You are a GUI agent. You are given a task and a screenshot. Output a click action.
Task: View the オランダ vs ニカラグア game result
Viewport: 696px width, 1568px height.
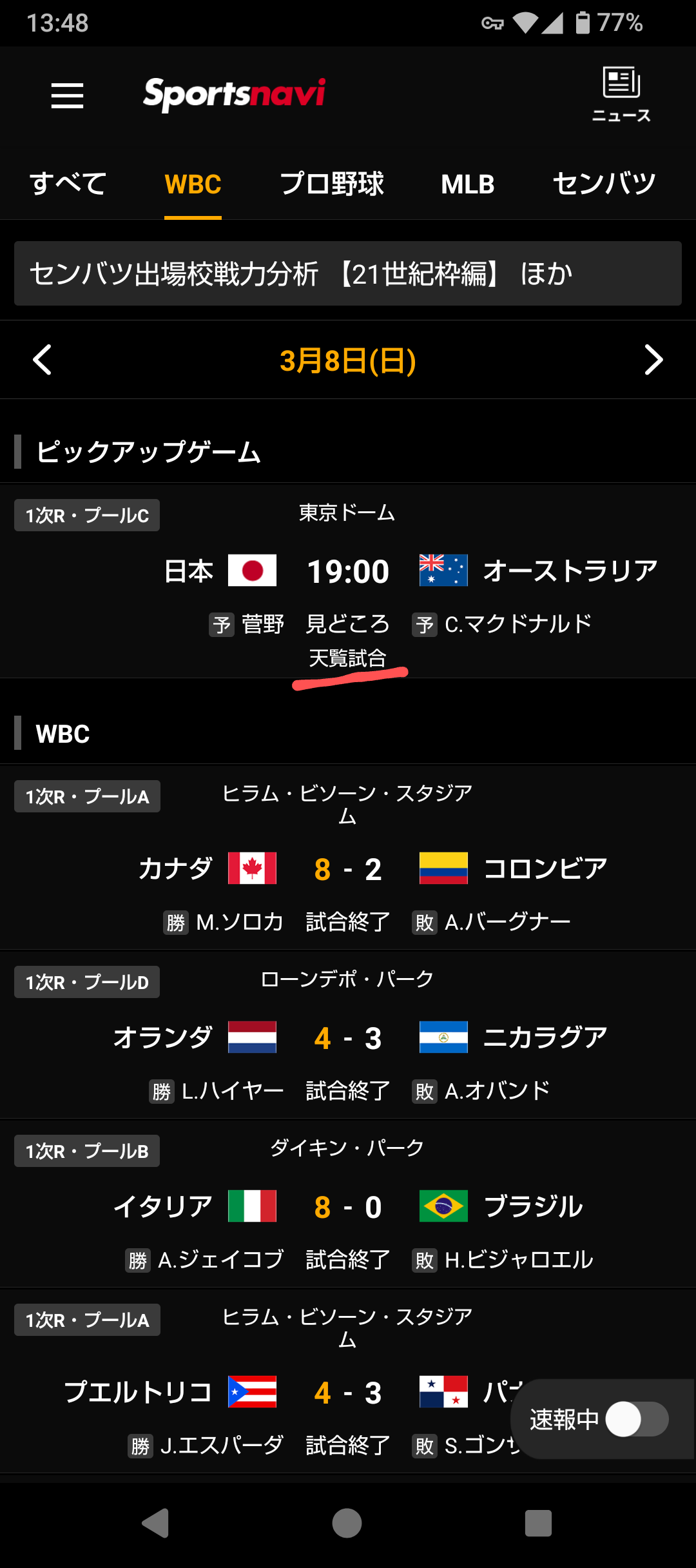click(x=348, y=1038)
